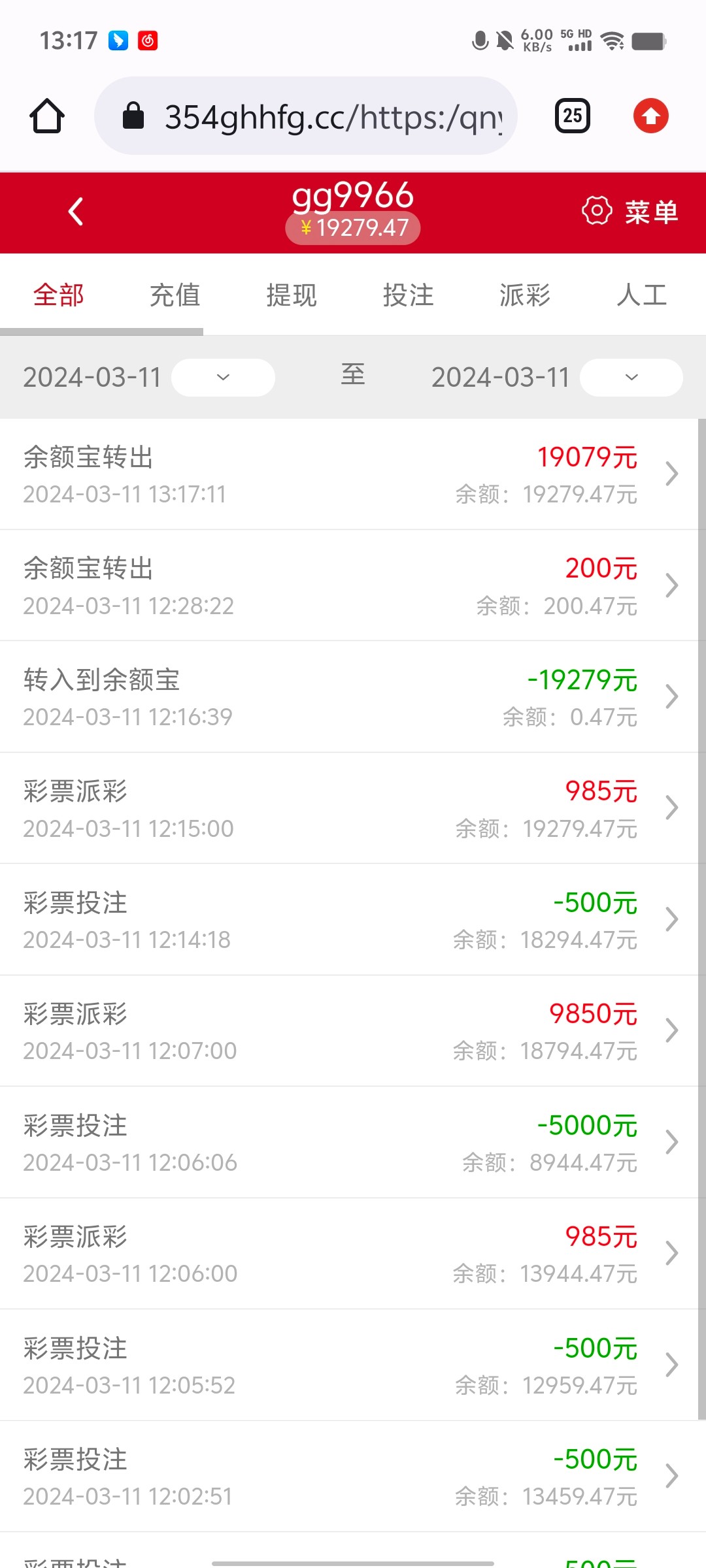
Task: Select the 派彩 tab
Action: (525, 295)
